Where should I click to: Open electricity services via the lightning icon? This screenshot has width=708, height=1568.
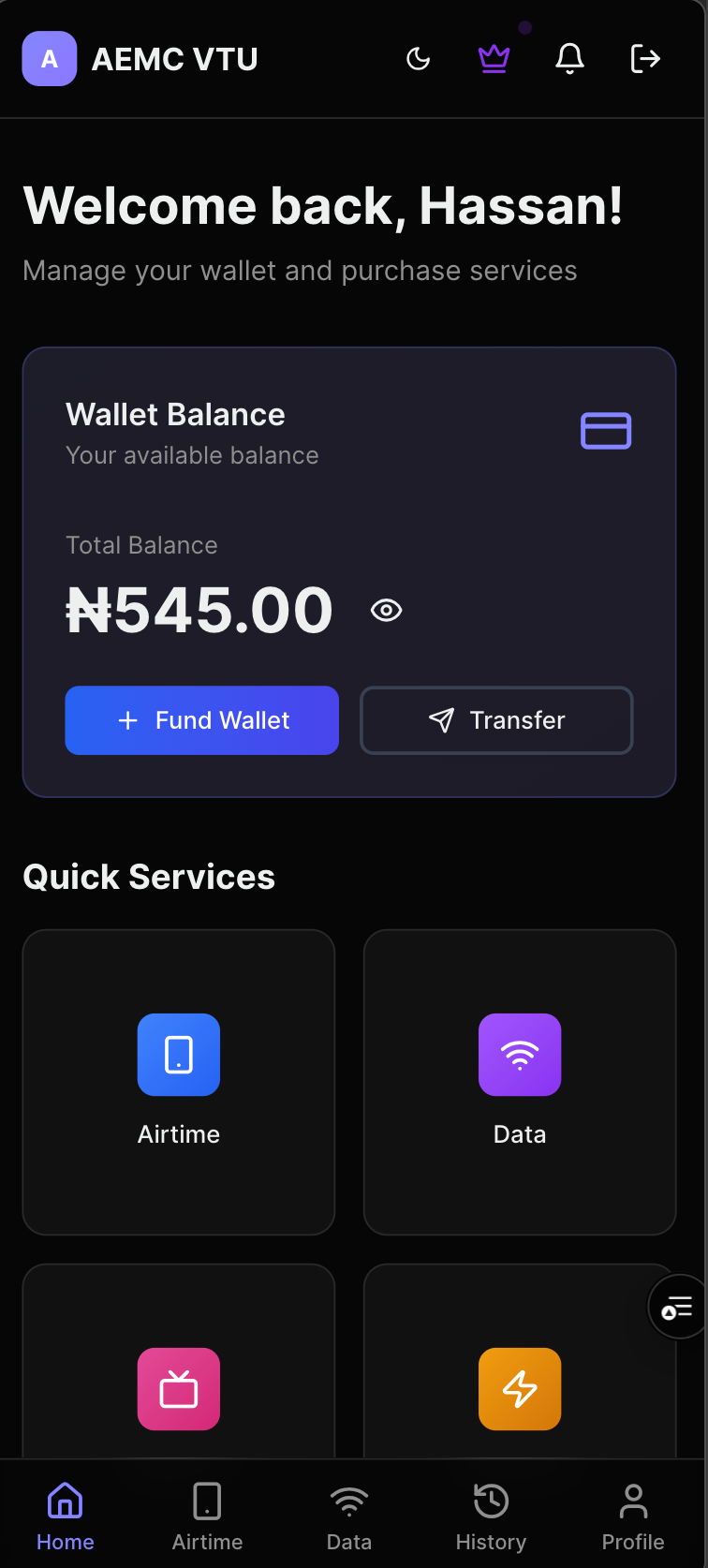pos(520,1389)
